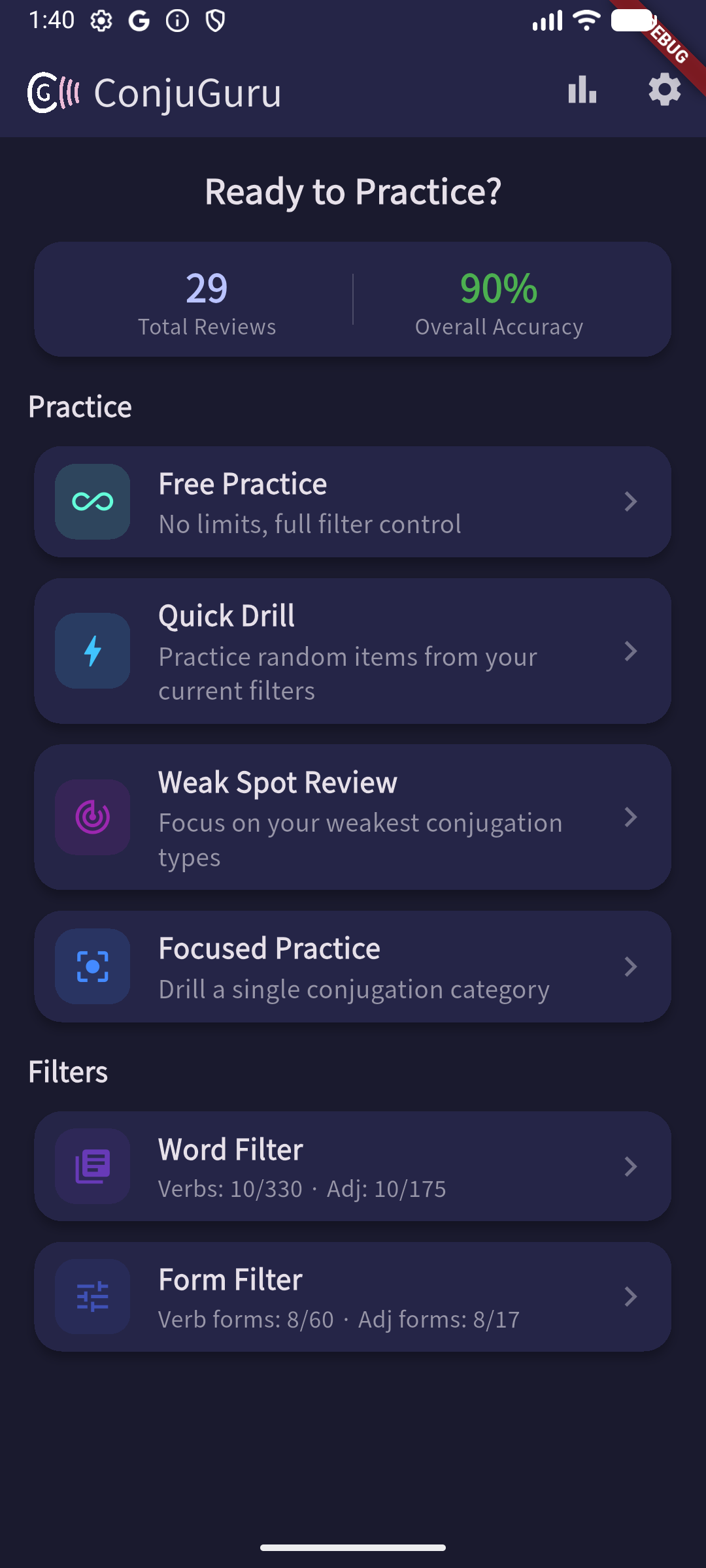
Task: Select the Quick Drill lightning bolt icon
Action: click(92, 651)
